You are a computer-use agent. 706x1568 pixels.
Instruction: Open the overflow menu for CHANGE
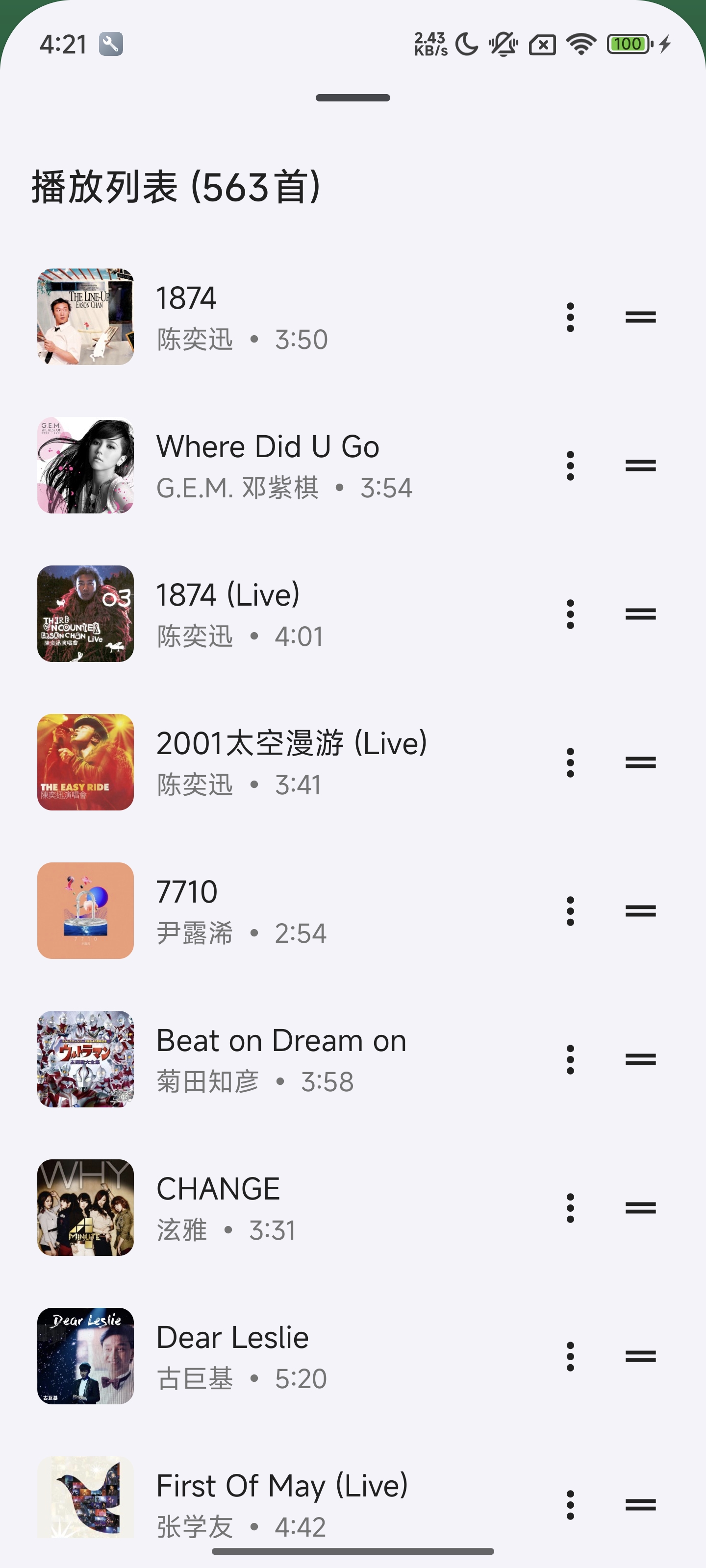click(x=570, y=1208)
